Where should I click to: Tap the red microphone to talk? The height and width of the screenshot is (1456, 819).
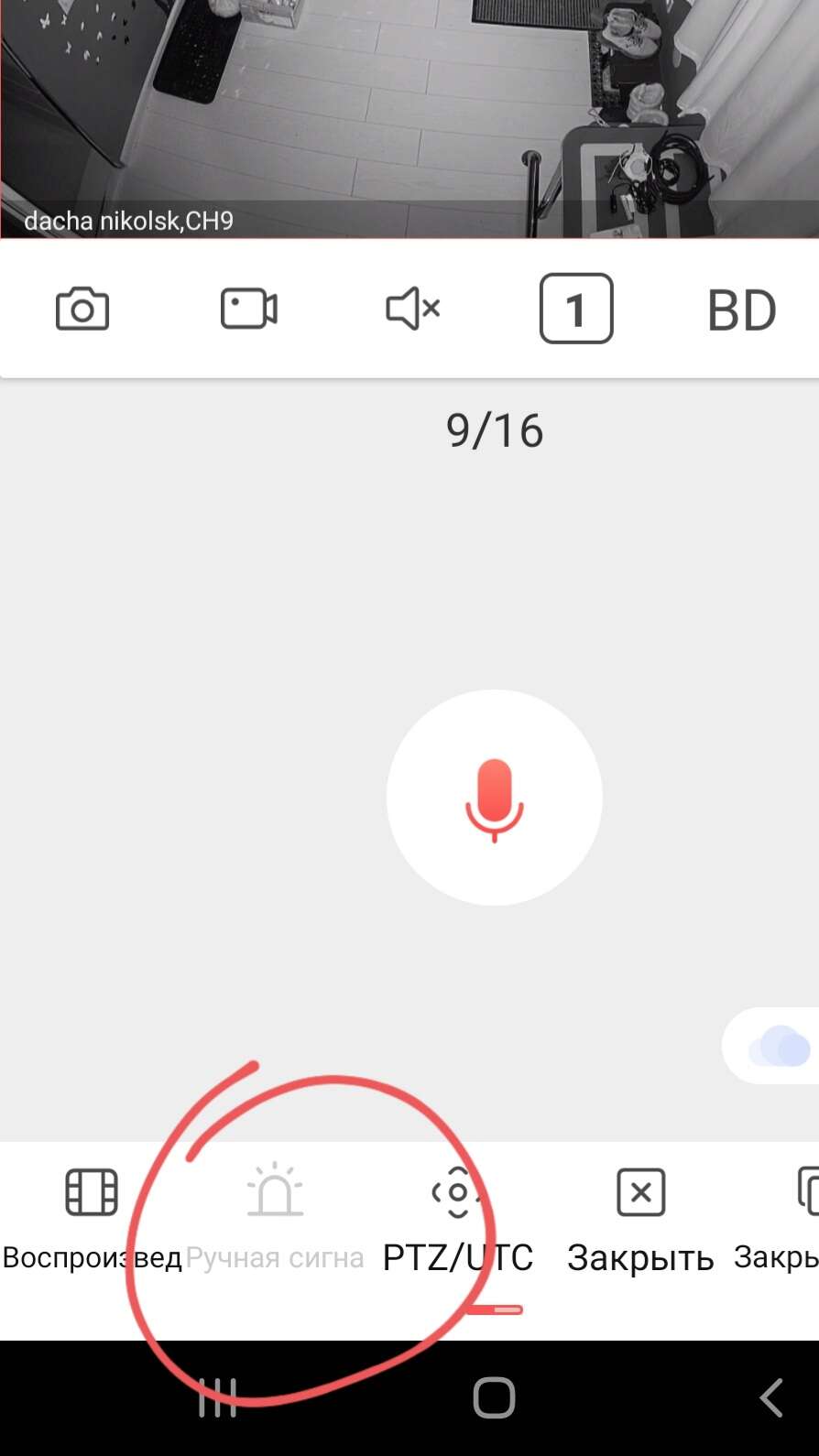[495, 798]
